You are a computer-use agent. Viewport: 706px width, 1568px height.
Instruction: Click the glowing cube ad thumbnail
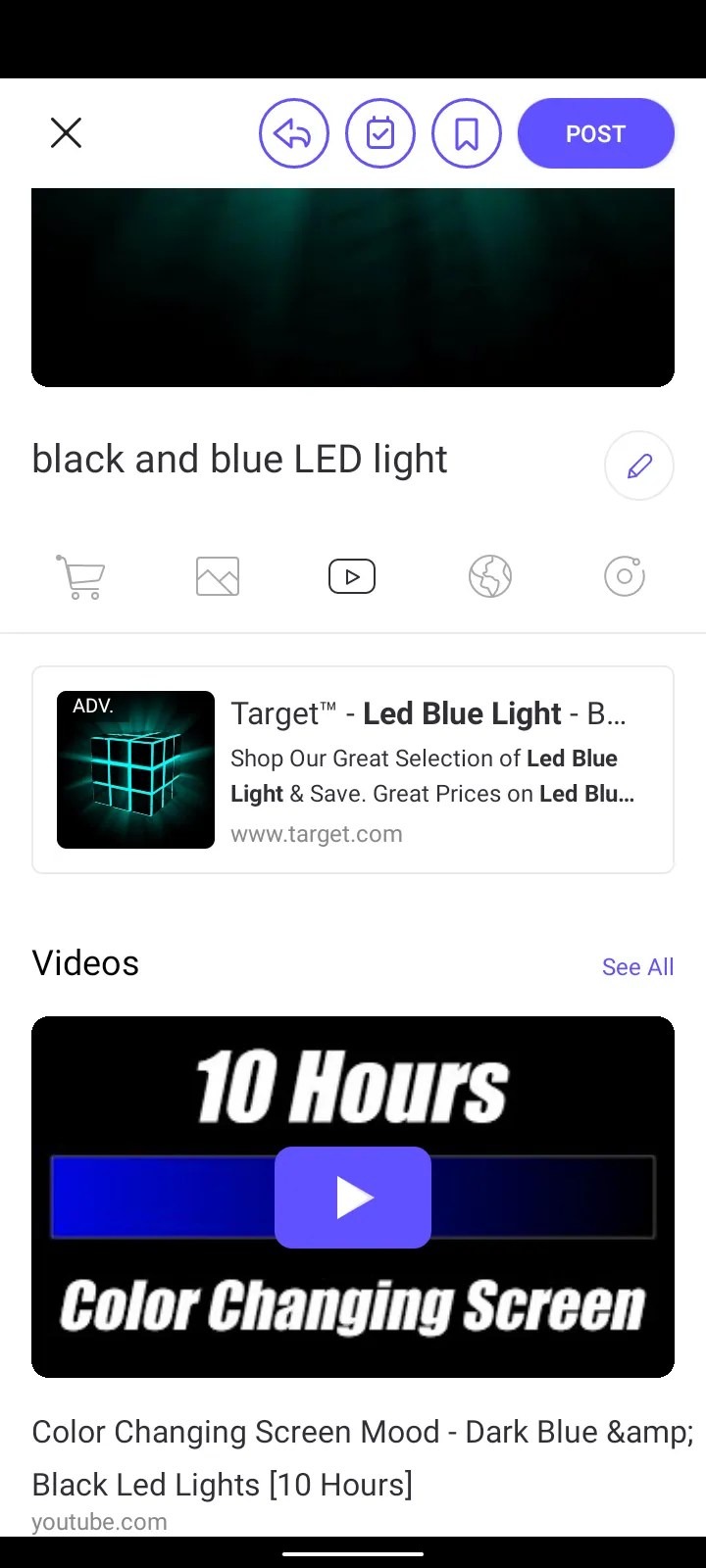click(135, 769)
